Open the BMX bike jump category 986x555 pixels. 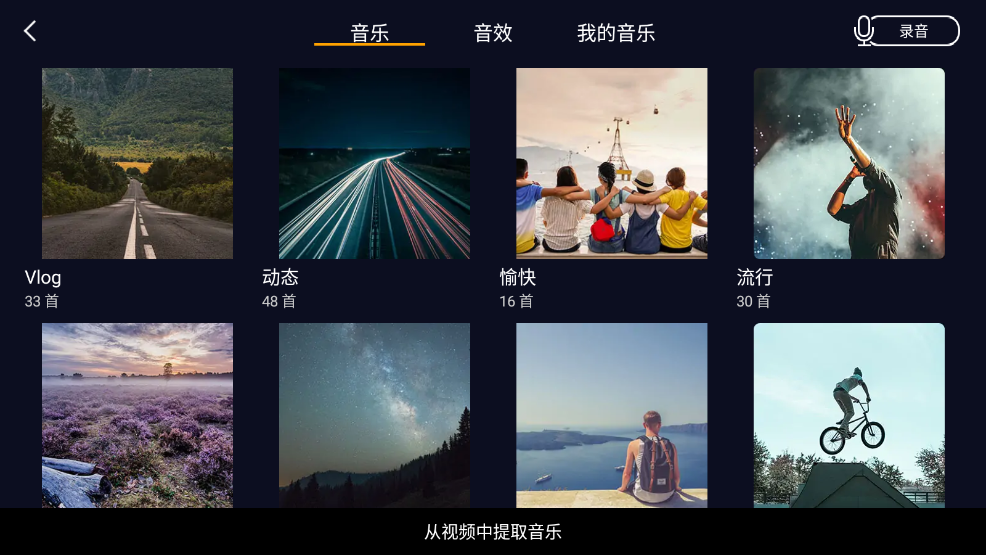click(x=849, y=415)
